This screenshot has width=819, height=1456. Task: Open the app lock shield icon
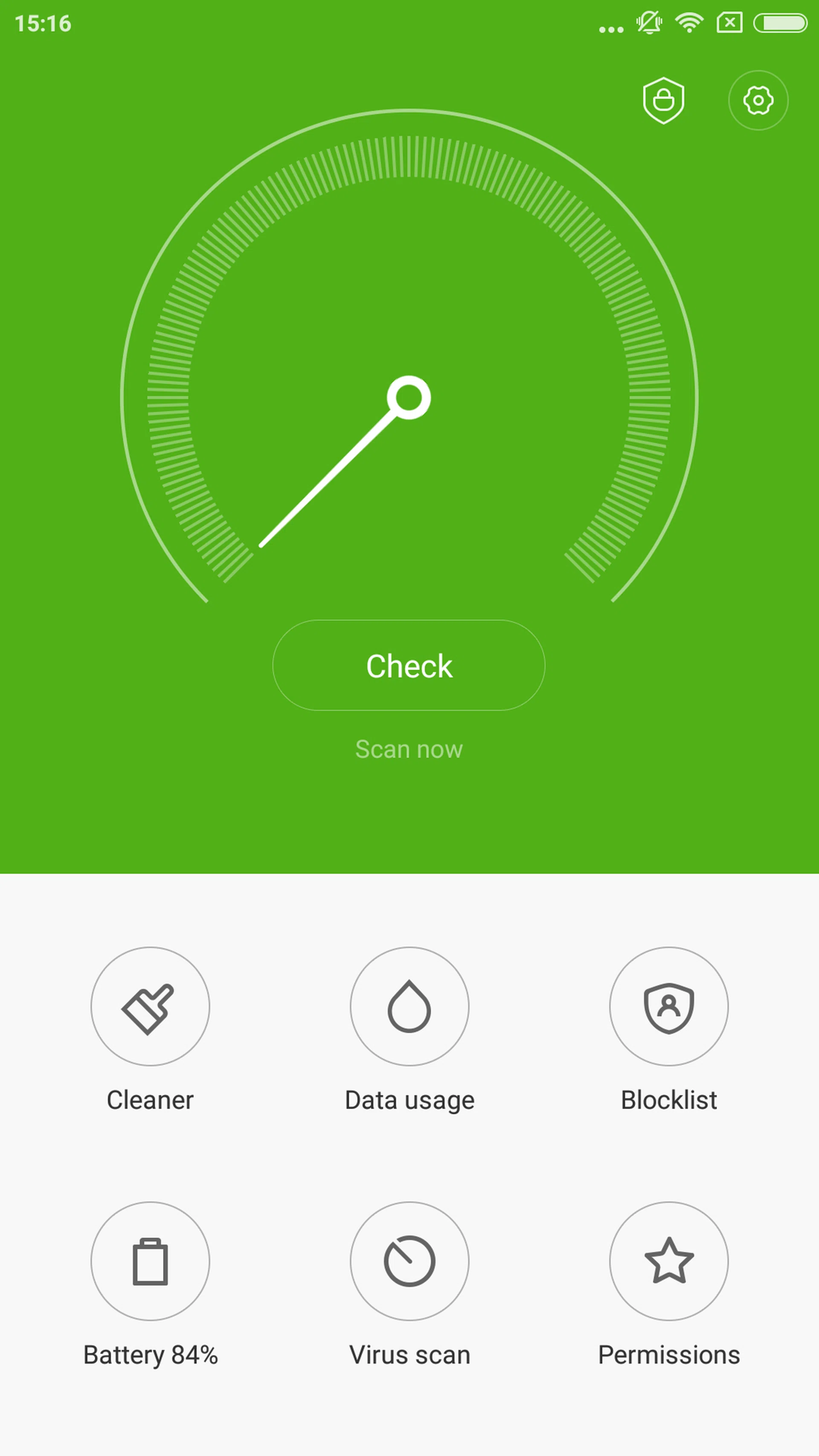tap(664, 101)
